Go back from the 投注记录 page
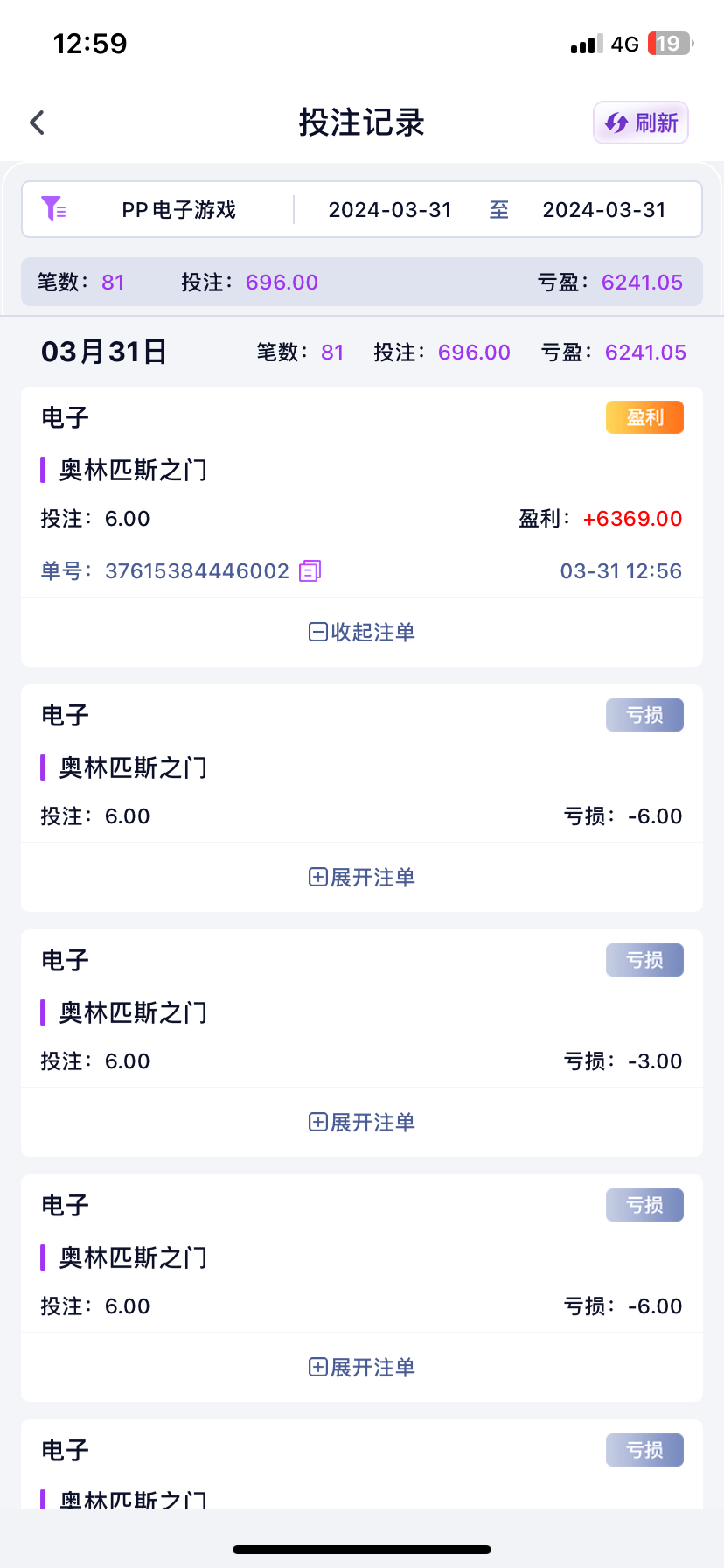This screenshot has height=1568, width=724. (x=37, y=122)
